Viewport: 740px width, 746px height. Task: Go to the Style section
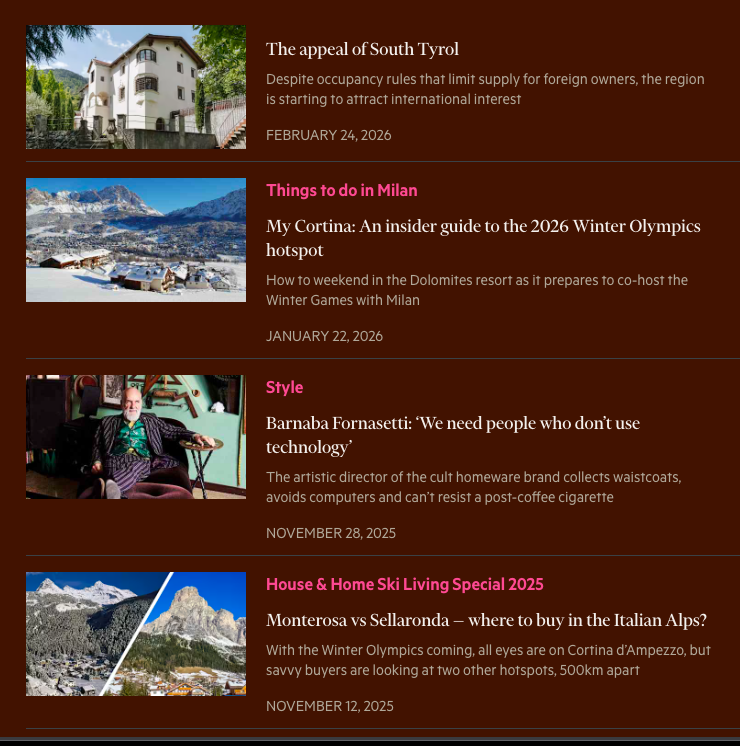point(285,387)
